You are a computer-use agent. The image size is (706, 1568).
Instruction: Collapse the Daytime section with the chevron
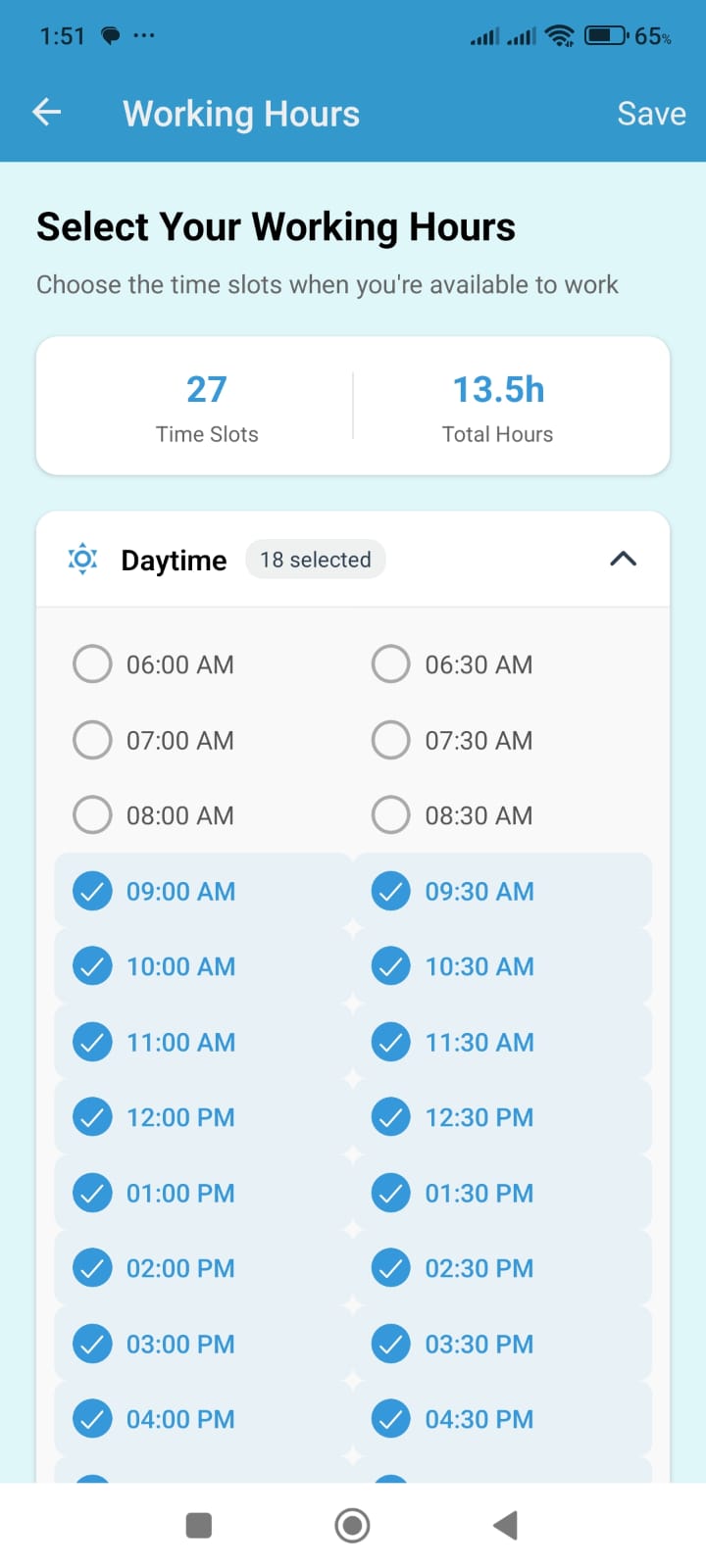pos(624,559)
